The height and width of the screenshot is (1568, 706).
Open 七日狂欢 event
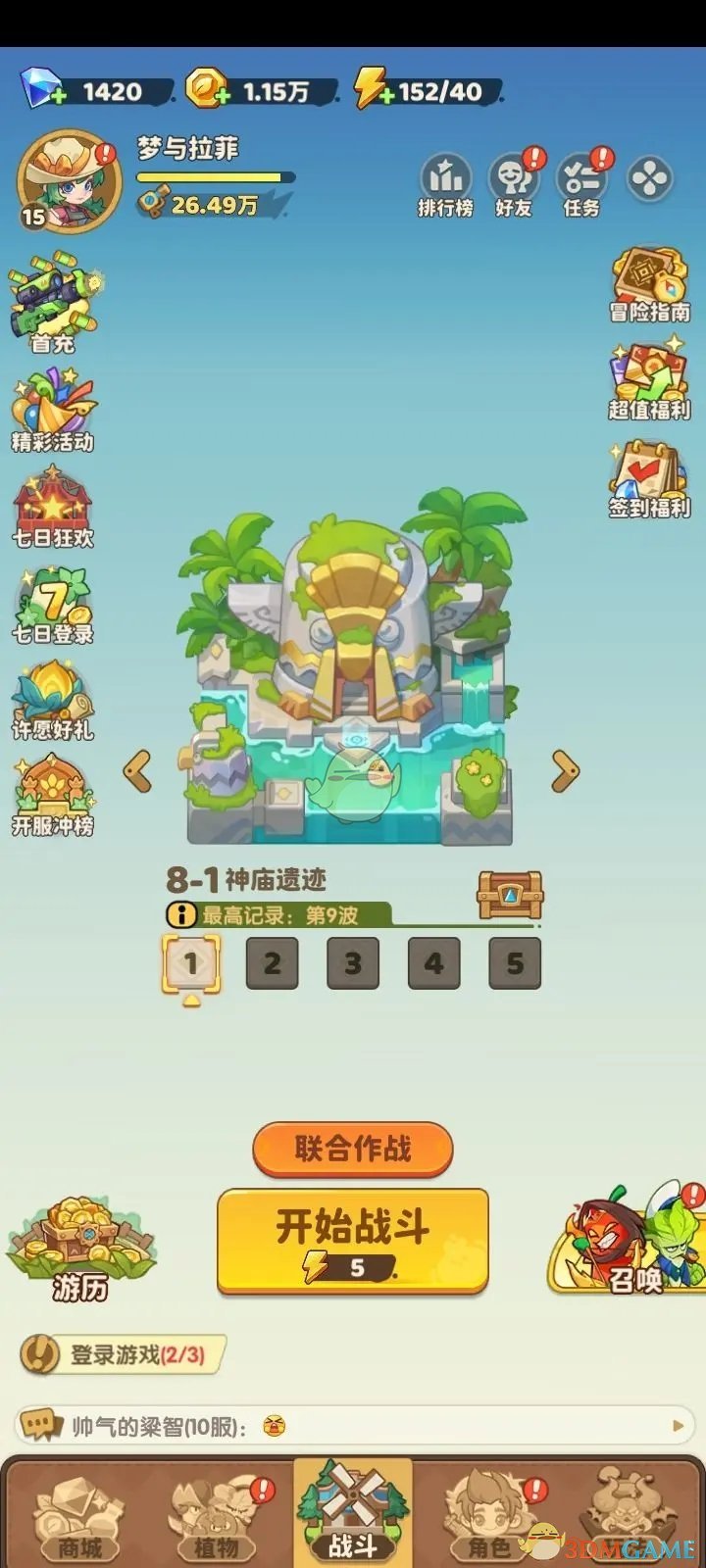[x=52, y=506]
